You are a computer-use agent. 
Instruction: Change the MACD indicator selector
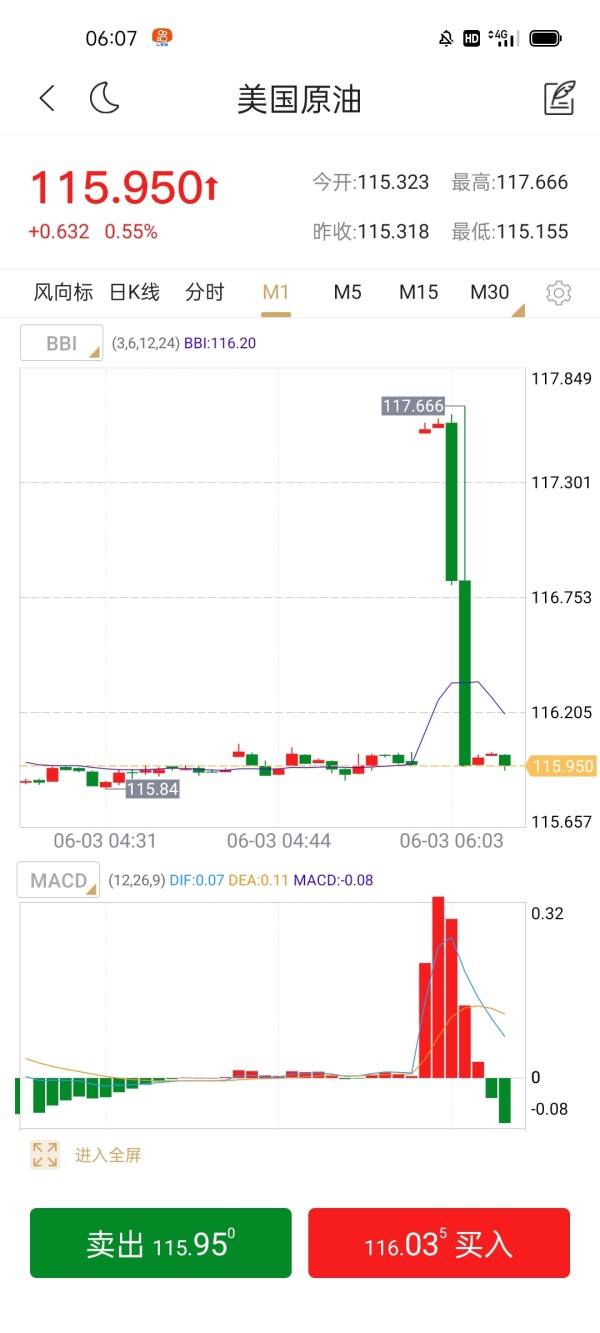pyautogui.click(x=59, y=880)
